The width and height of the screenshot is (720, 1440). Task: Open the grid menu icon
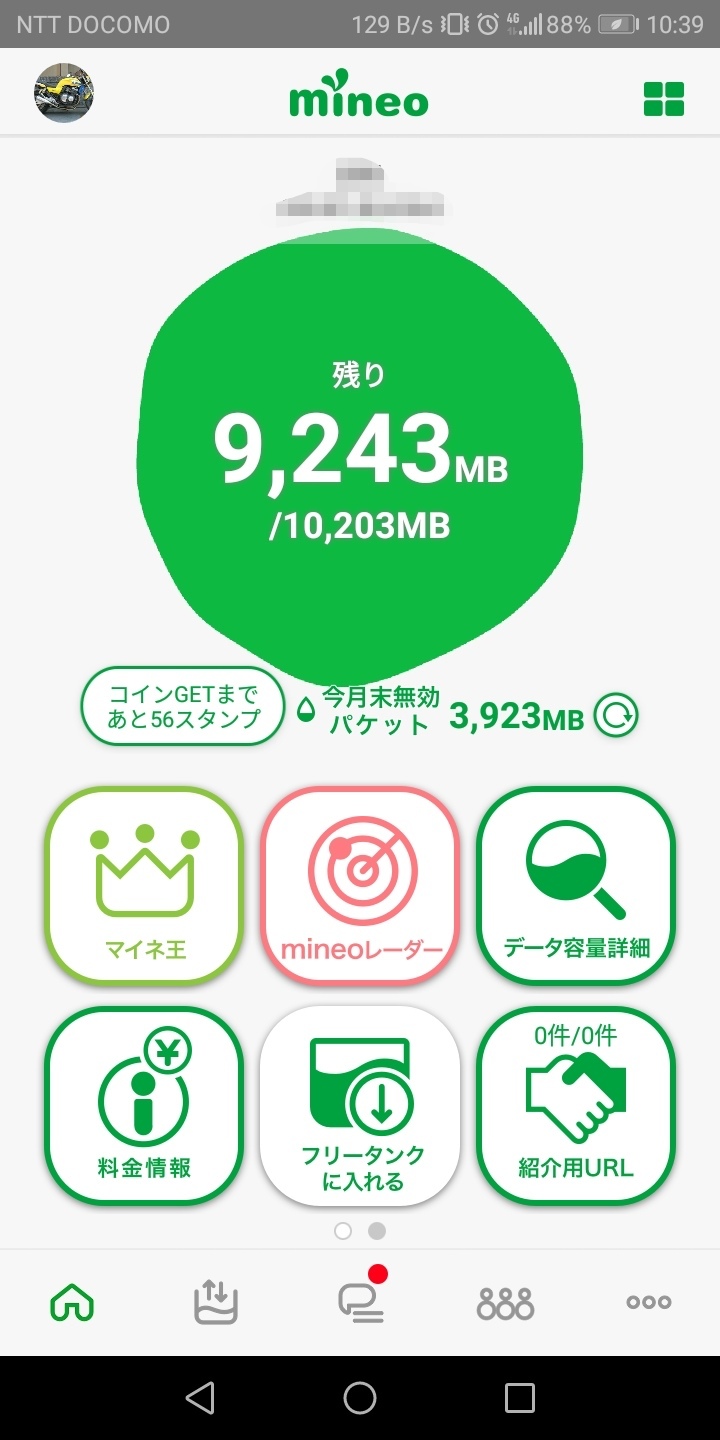(664, 99)
